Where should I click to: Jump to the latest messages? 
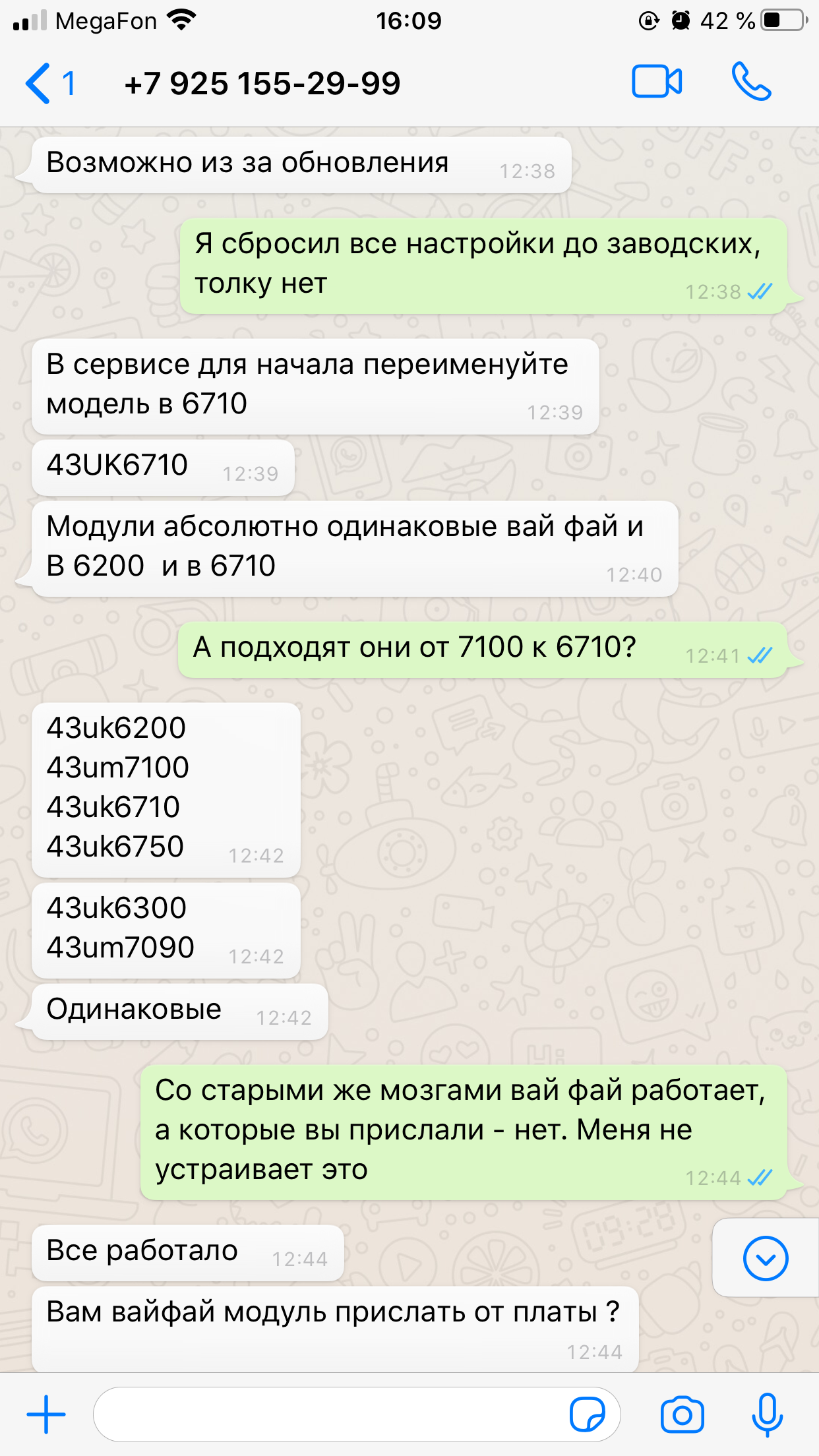[765, 1258]
